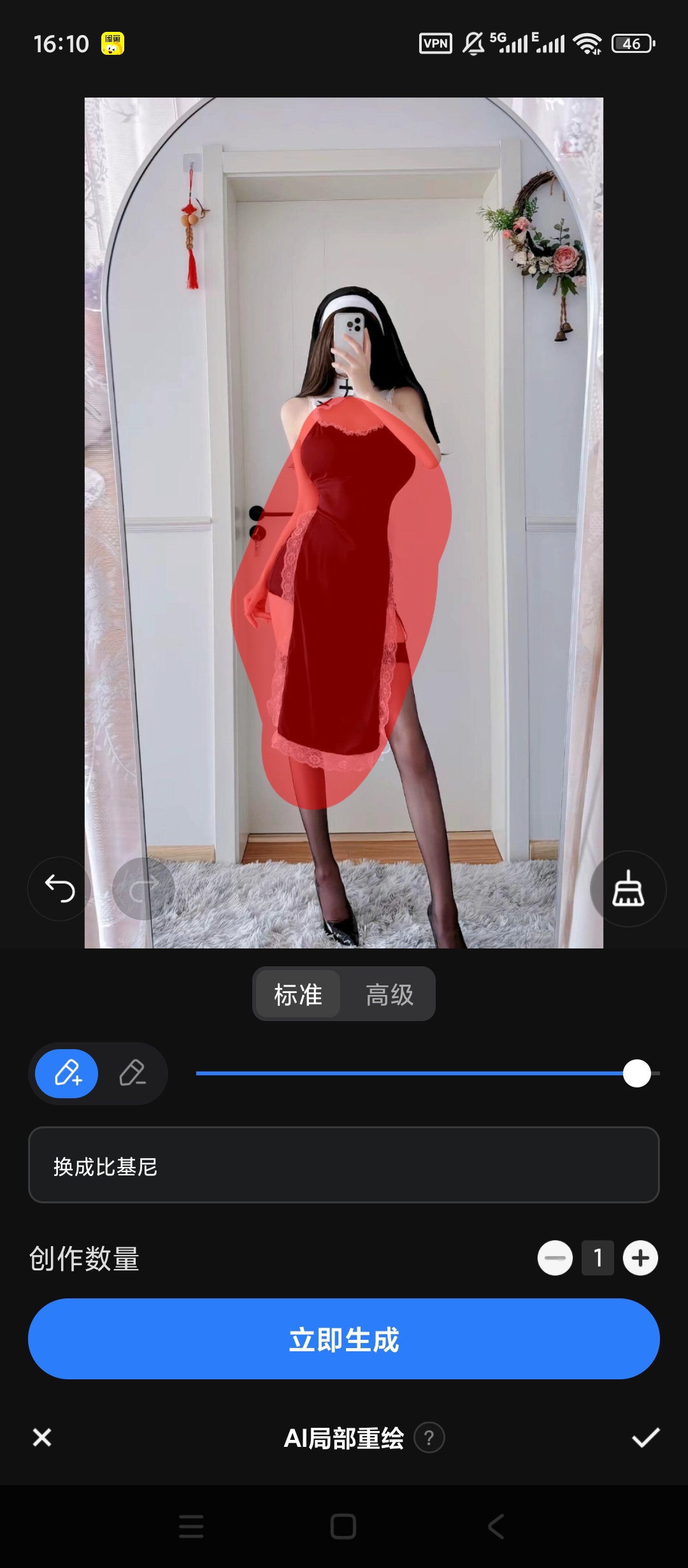Tap the brush size slider handle

point(636,1073)
